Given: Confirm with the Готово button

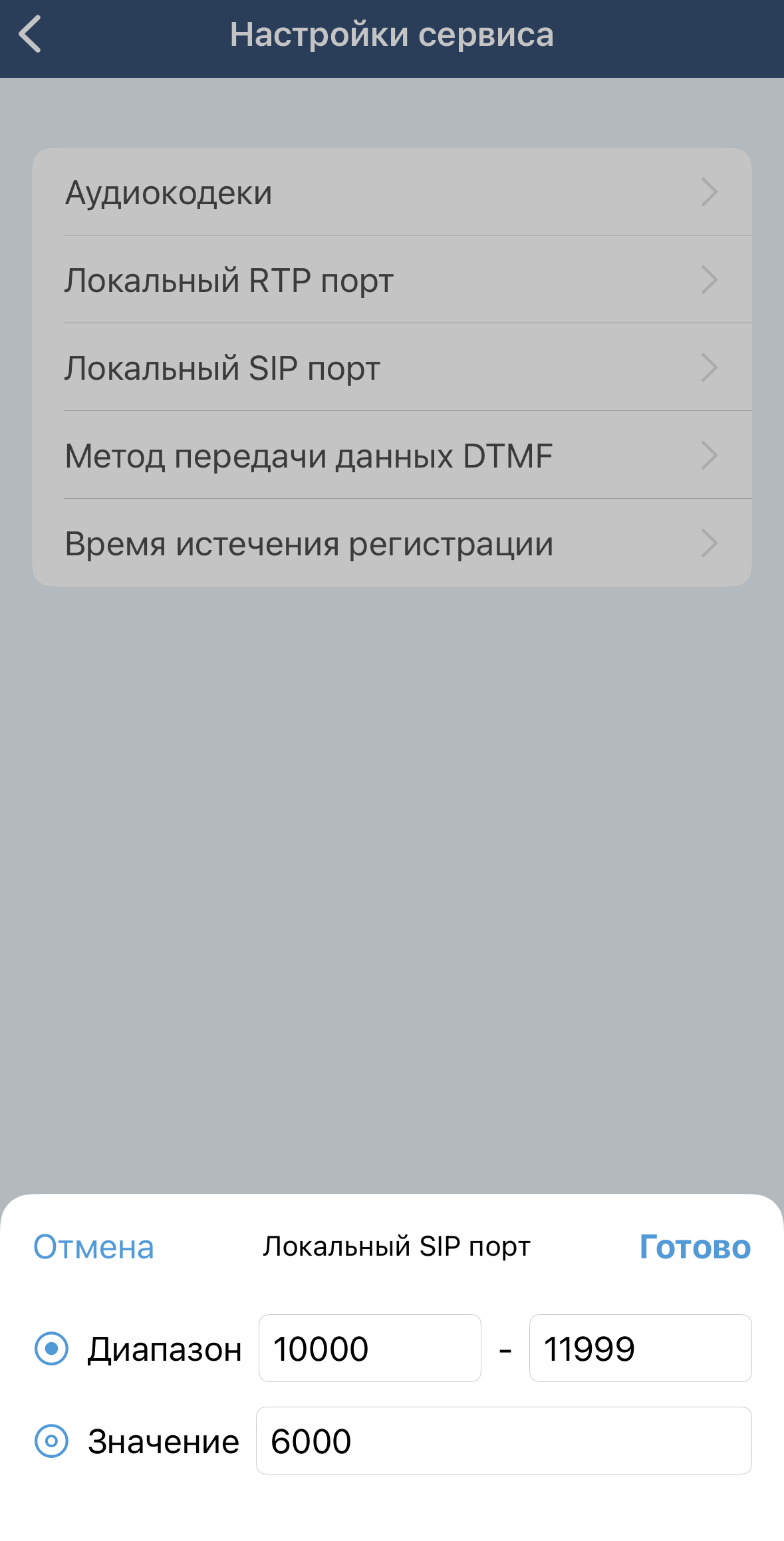Looking at the screenshot, I should pyautogui.click(x=695, y=1247).
